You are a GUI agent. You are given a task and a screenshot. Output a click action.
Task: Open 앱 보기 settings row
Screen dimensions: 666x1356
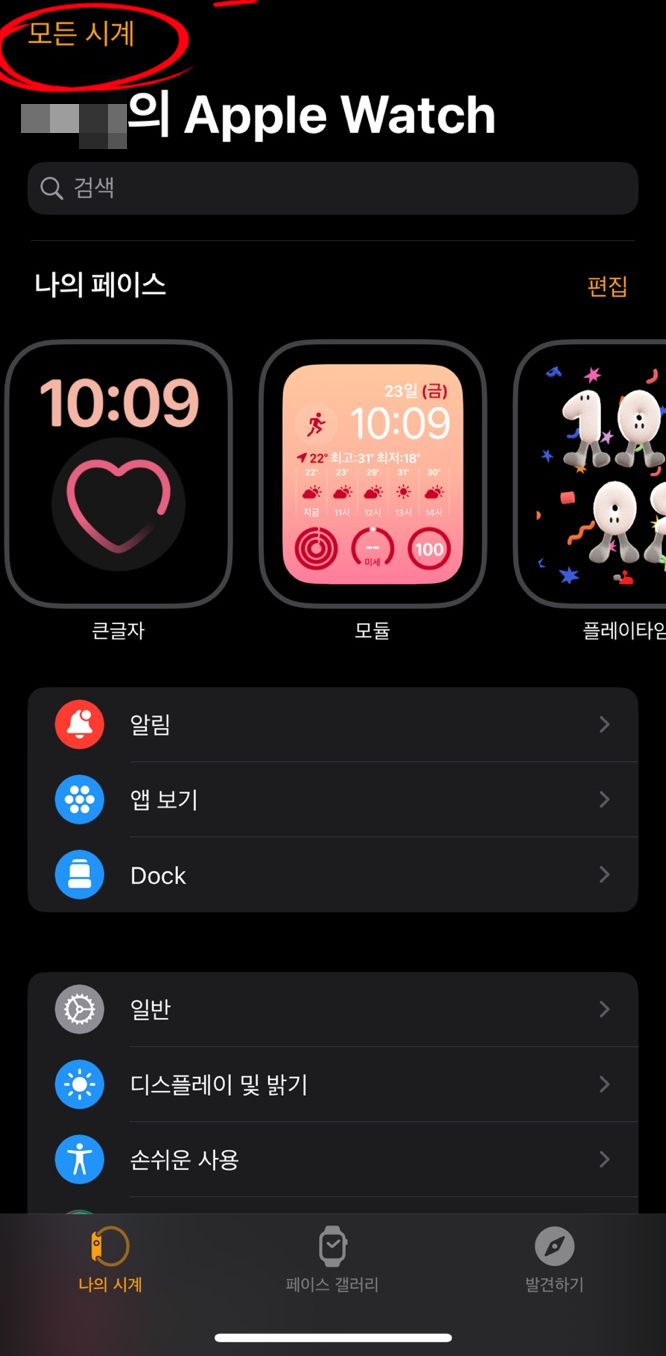333,800
